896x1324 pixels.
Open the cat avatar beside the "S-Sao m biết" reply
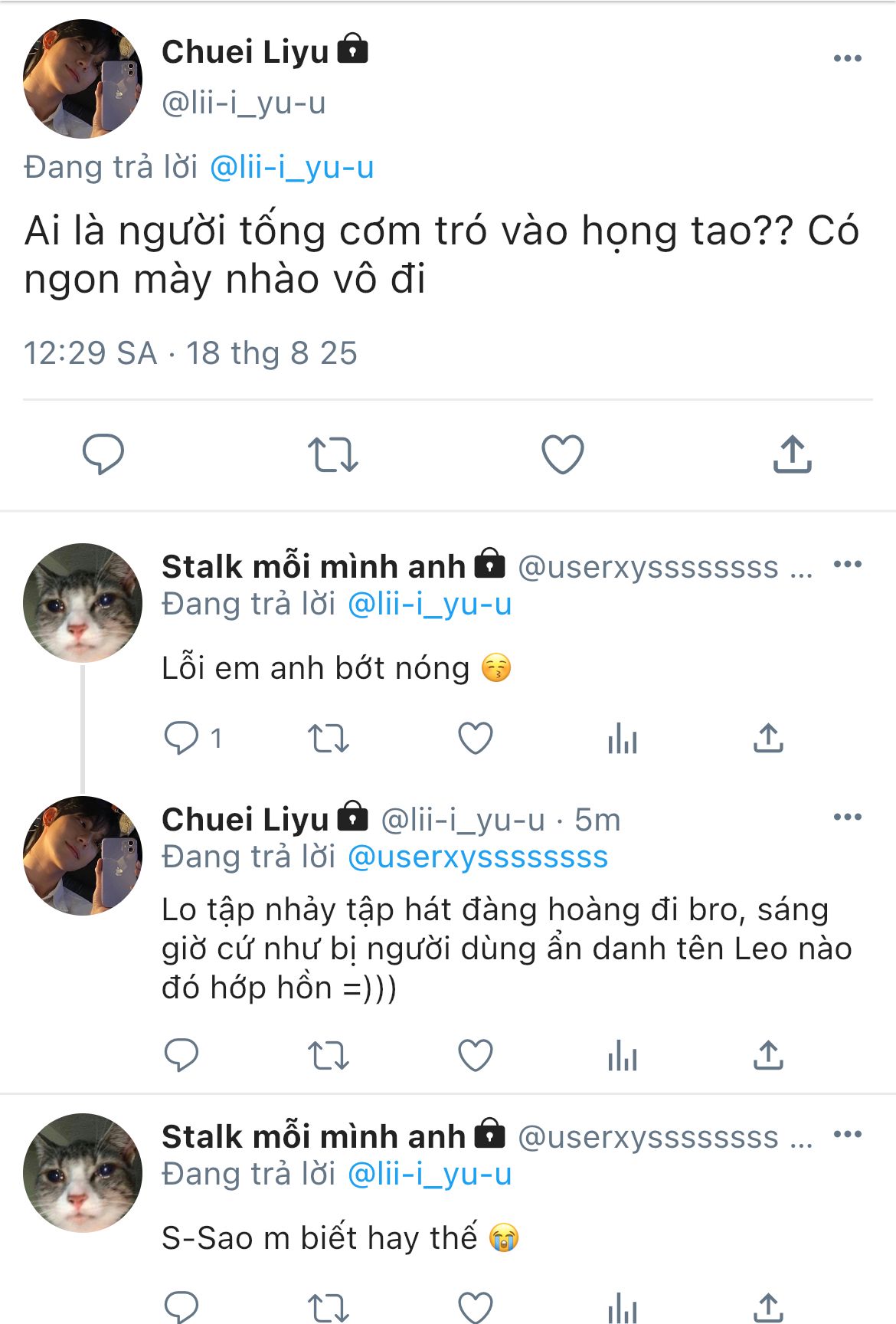pyautogui.click(x=83, y=1172)
